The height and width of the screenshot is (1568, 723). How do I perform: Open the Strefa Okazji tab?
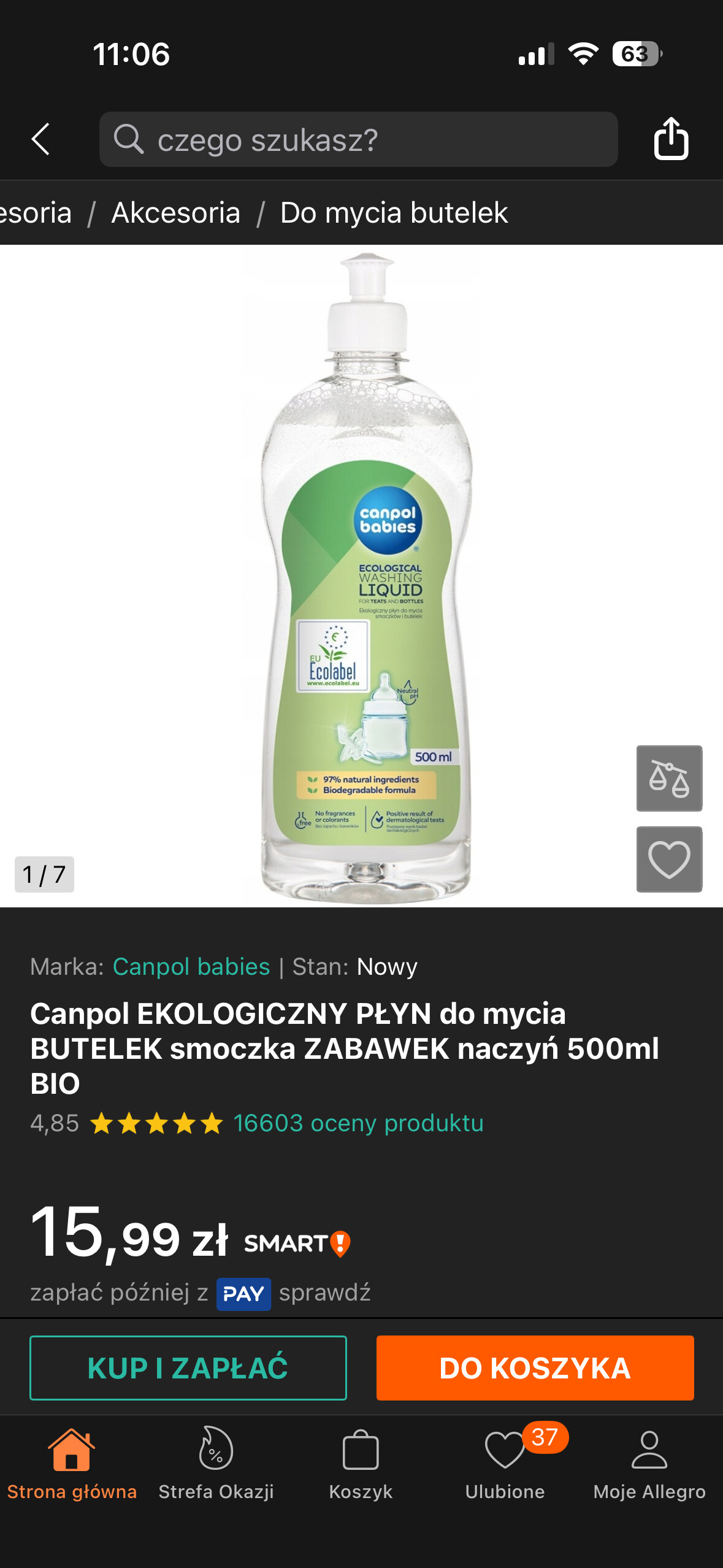[216, 1464]
